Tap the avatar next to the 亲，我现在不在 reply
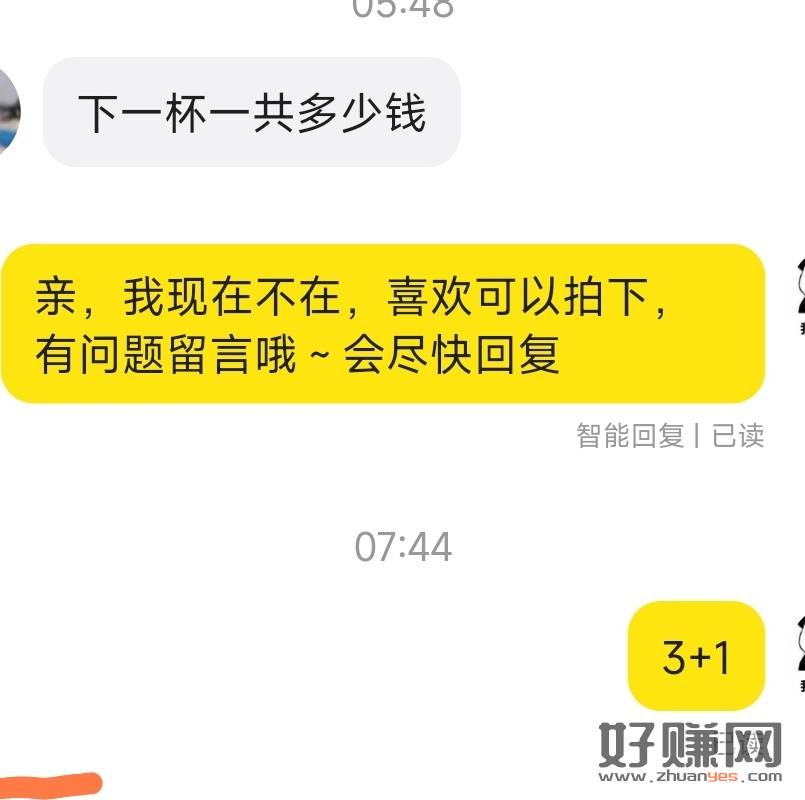805x800 pixels. pos(799,295)
